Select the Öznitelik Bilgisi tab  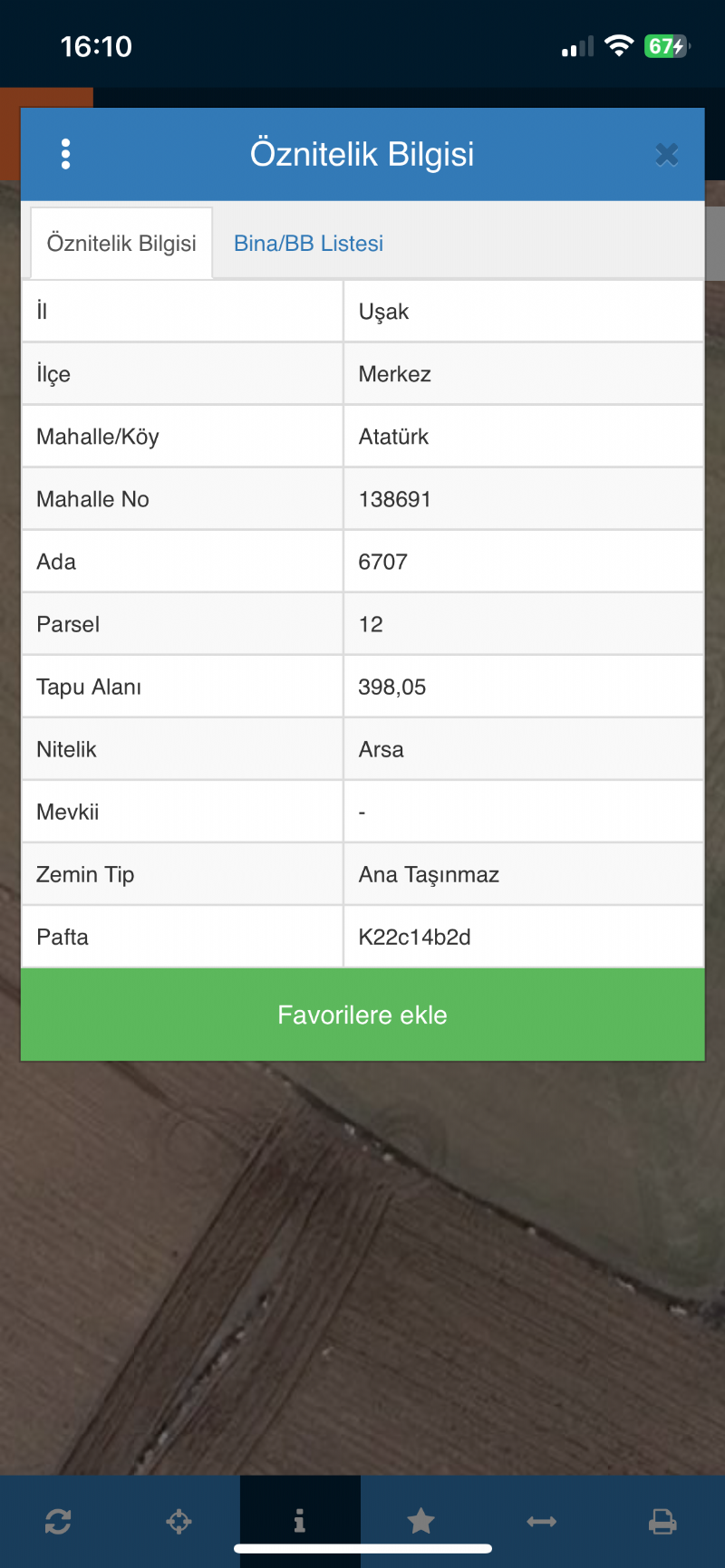[x=121, y=243]
